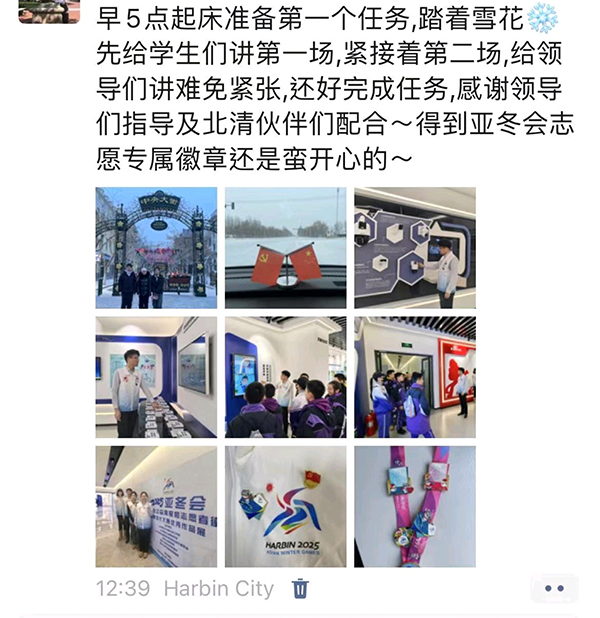Open the photo of the Central Street gate
The height and width of the screenshot is (618, 600).
click(x=156, y=248)
